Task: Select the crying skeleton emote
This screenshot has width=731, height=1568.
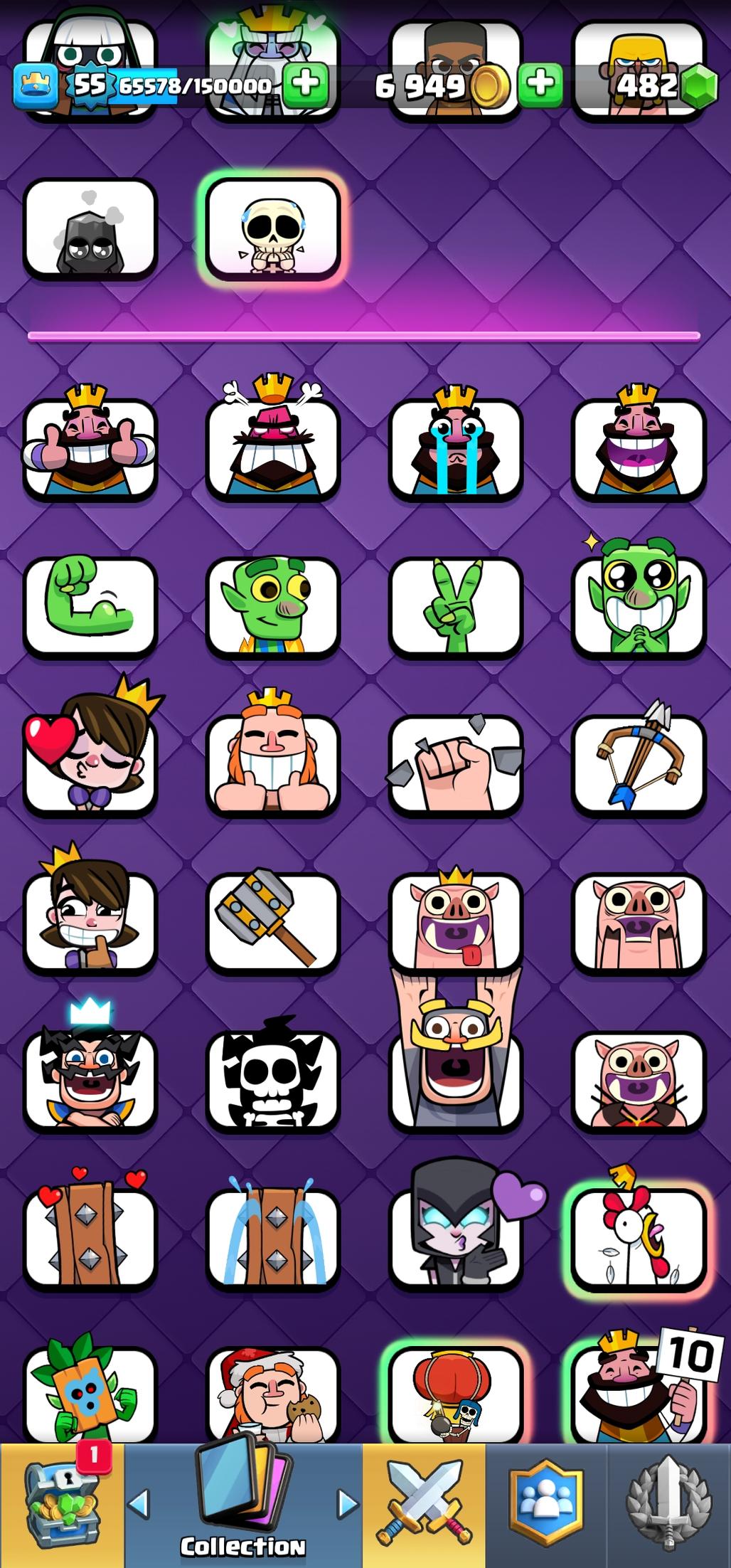Action: coord(273,229)
